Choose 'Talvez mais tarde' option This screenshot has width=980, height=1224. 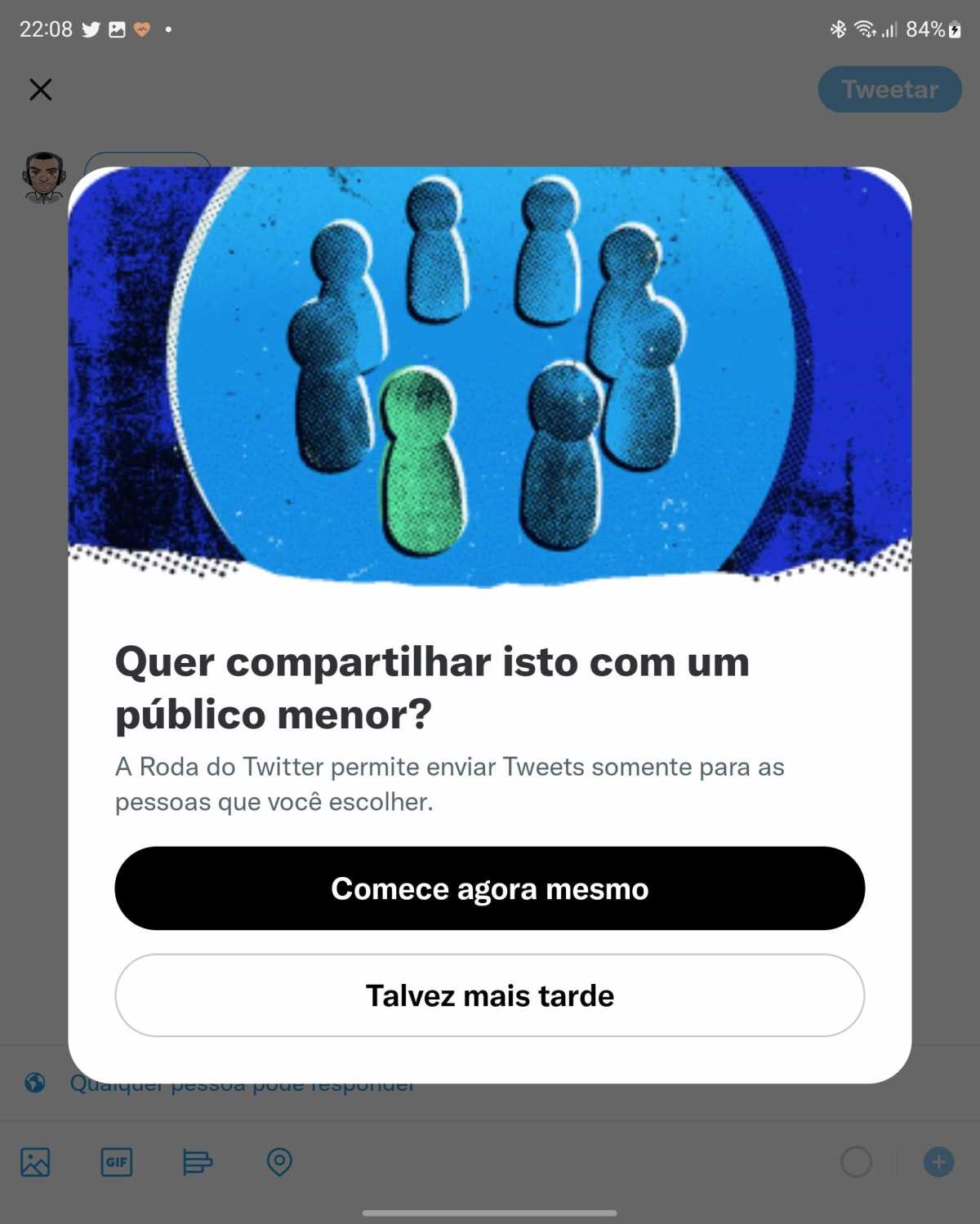tap(489, 995)
